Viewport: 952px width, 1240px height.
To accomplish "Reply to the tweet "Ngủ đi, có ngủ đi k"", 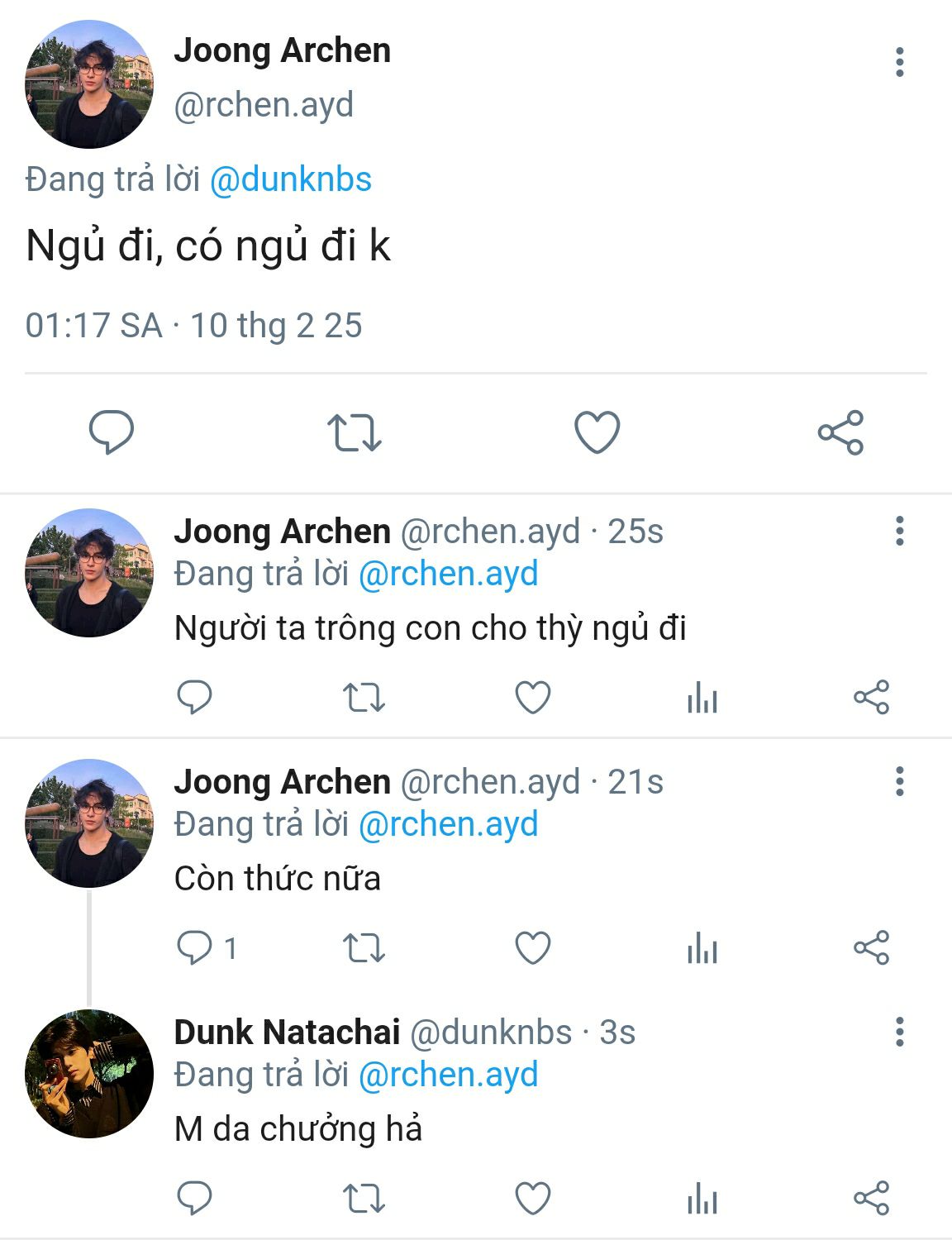I will (112, 432).
